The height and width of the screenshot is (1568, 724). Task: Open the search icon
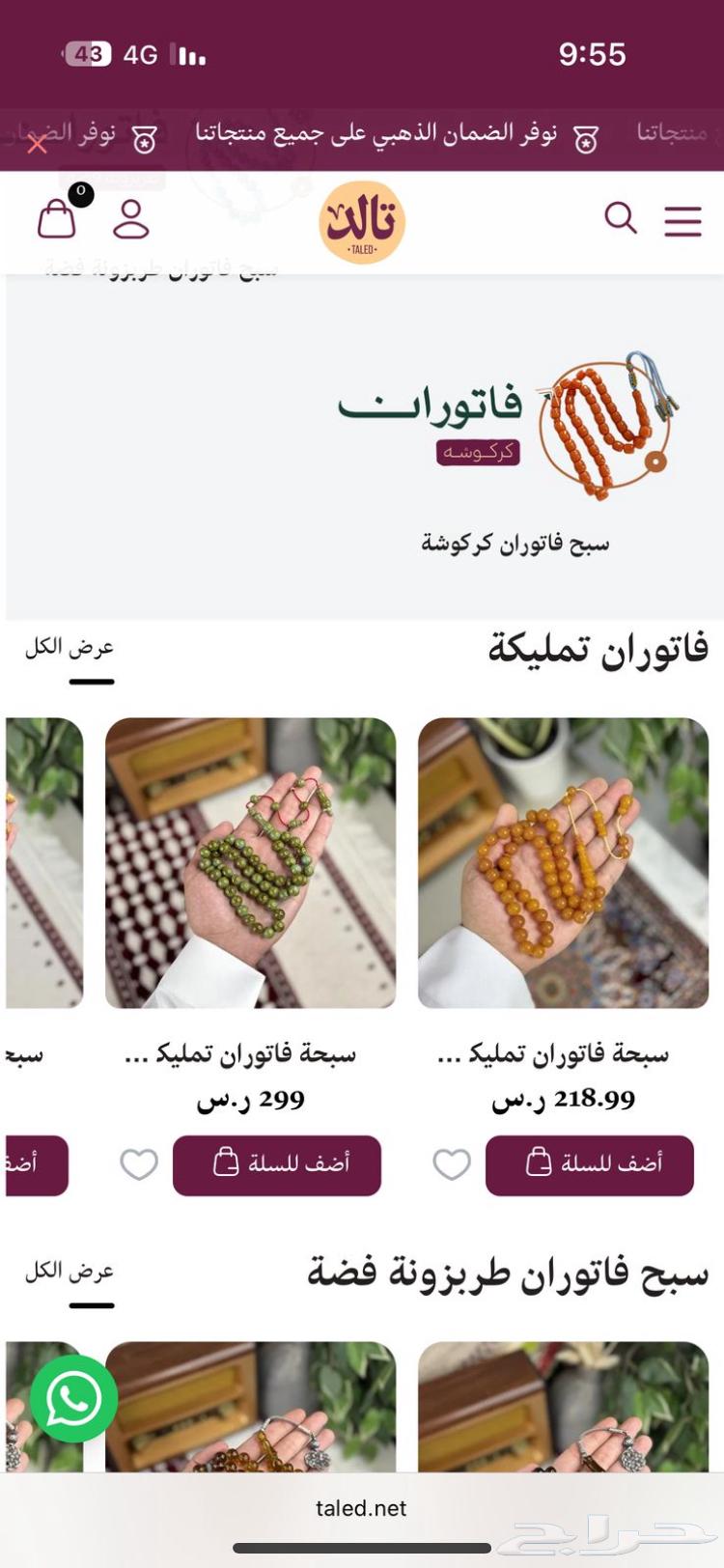(620, 218)
